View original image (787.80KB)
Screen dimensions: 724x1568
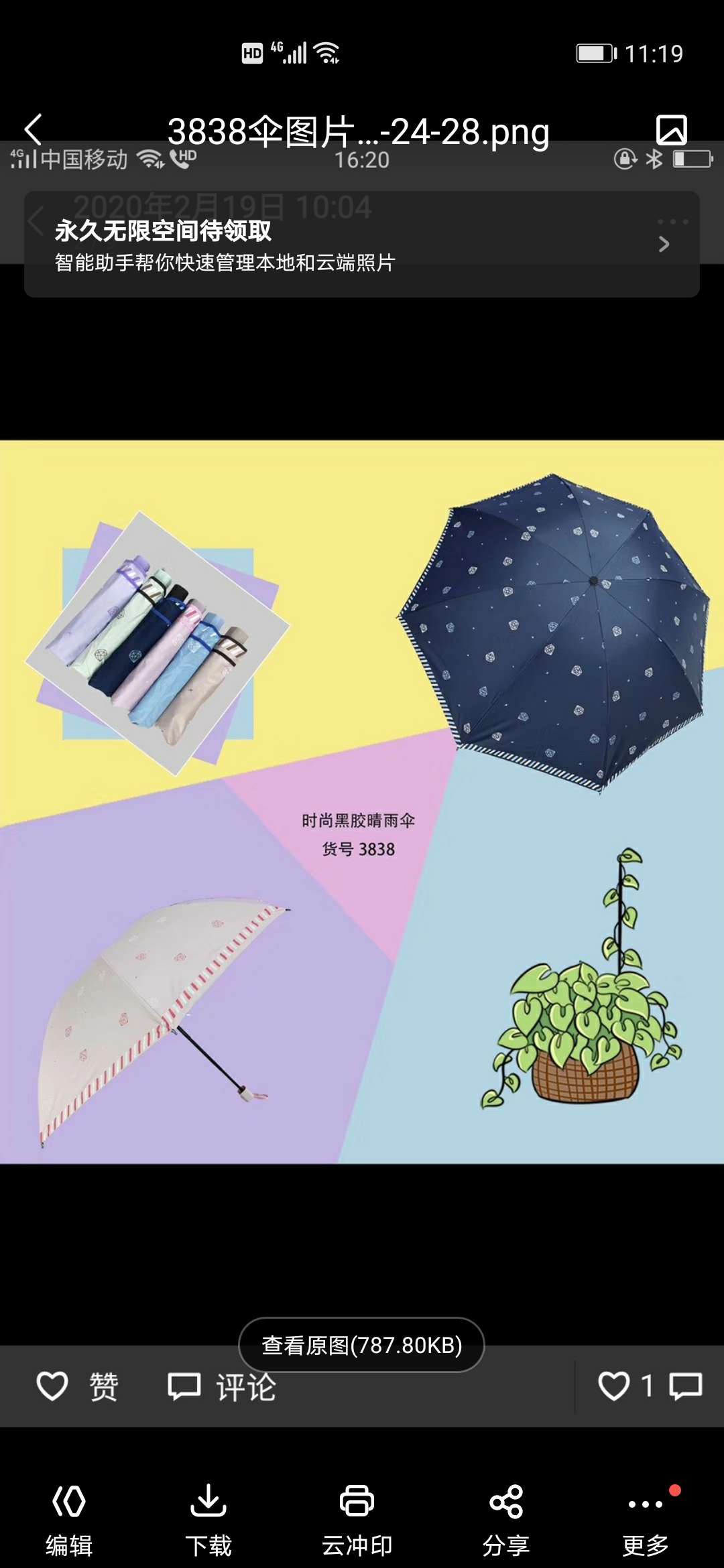[361, 1345]
